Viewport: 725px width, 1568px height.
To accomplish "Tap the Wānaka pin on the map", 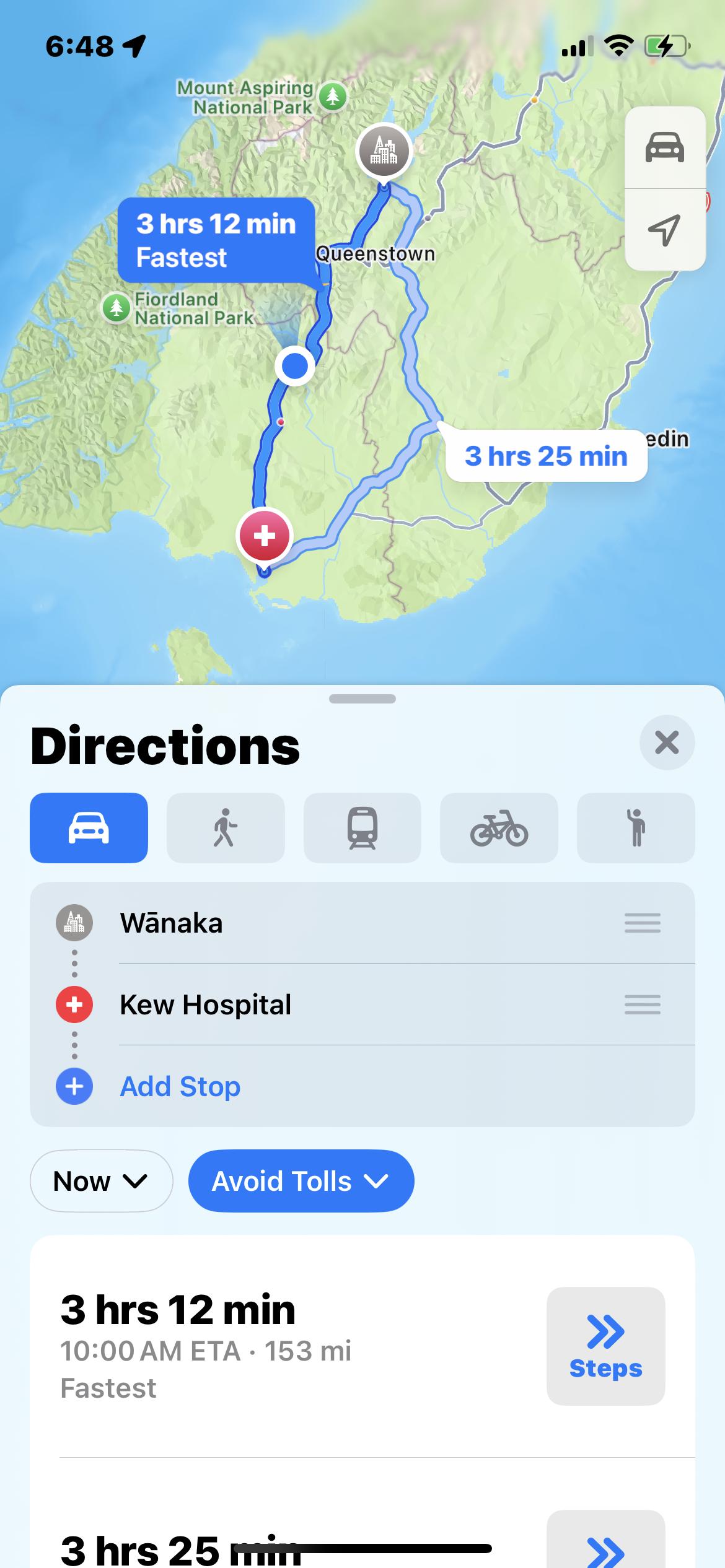I will tap(384, 151).
